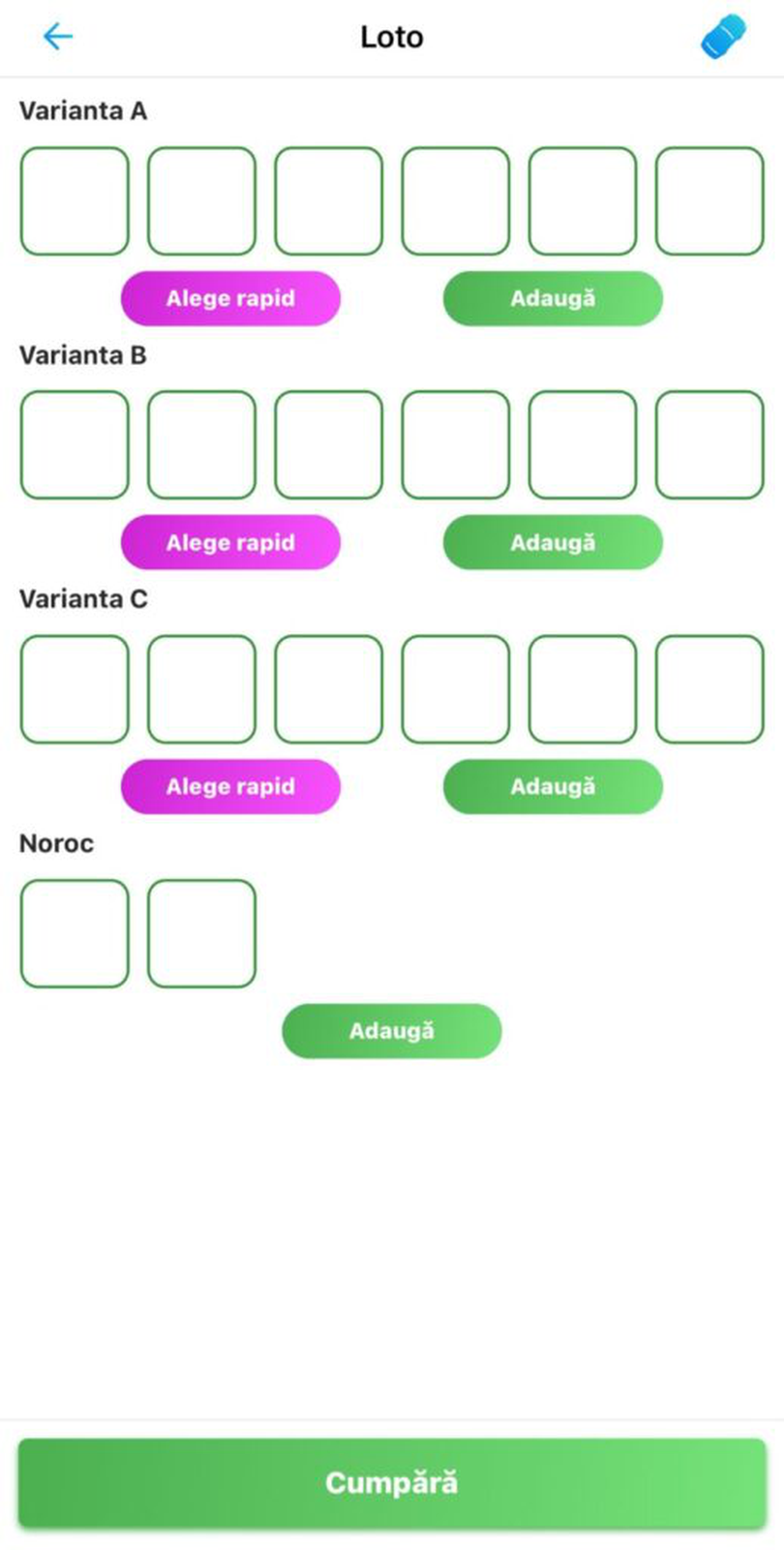Tap Alege rapid for Varianta A

tap(230, 298)
